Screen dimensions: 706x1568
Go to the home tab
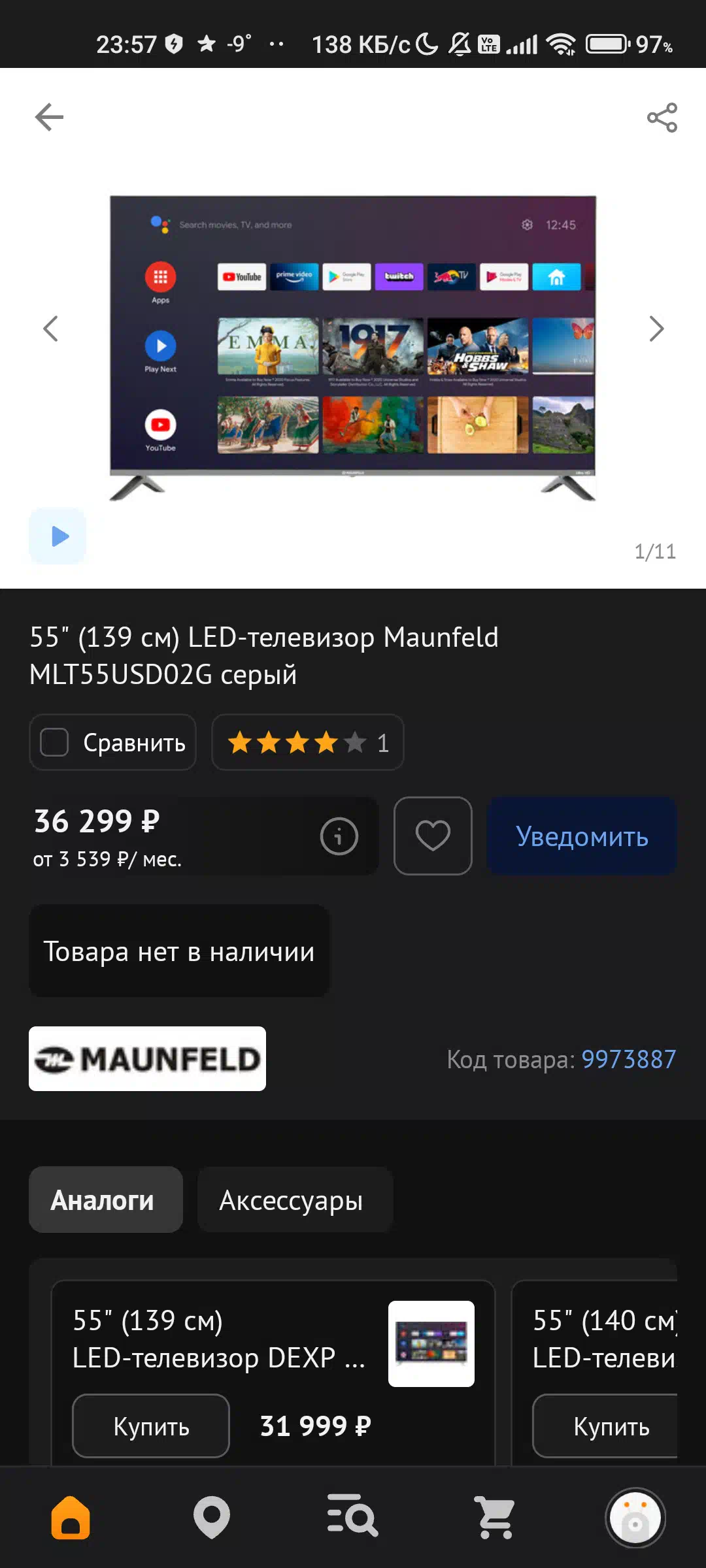point(71,1517)
